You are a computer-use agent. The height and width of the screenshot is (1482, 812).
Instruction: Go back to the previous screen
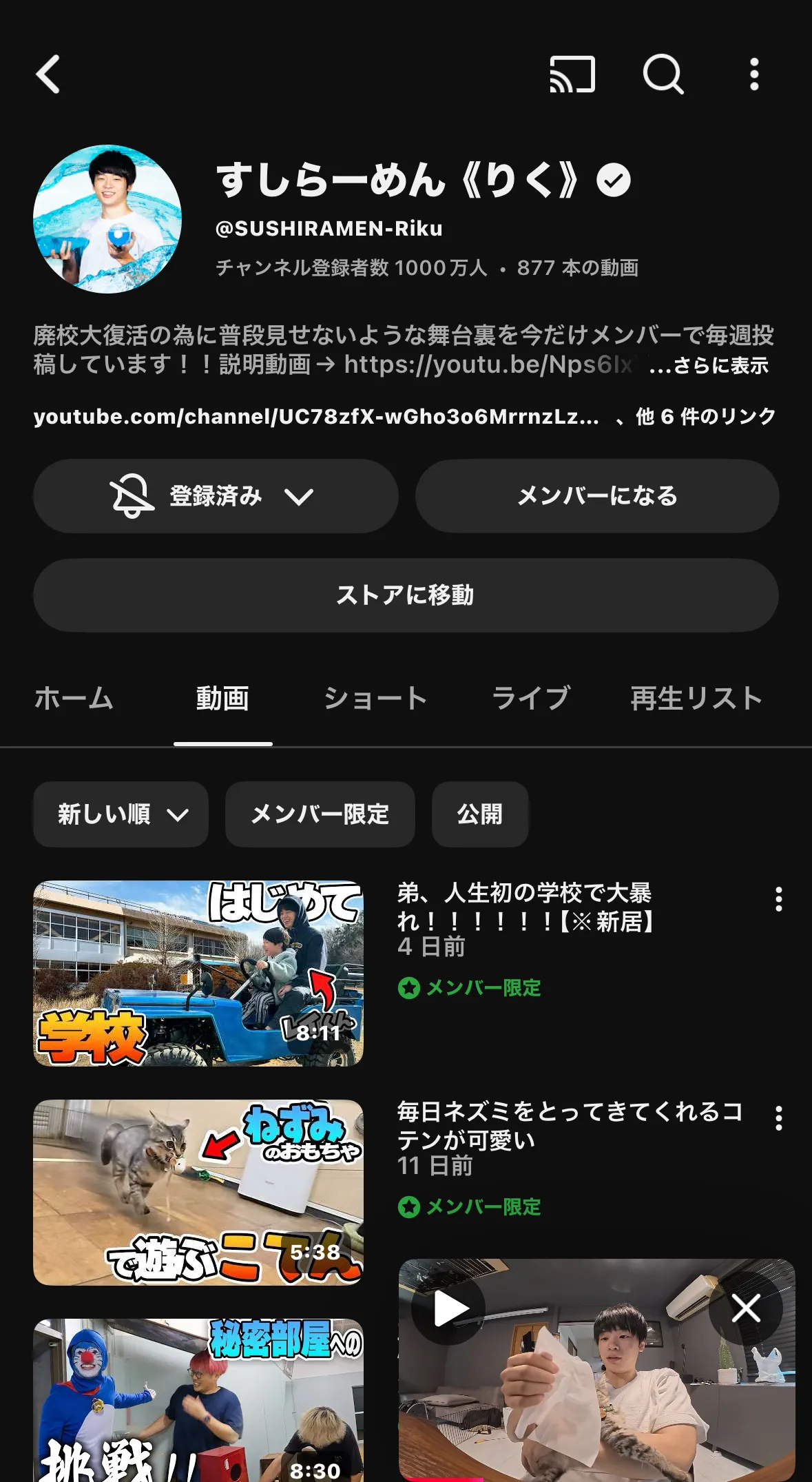(x=48, y=74)
